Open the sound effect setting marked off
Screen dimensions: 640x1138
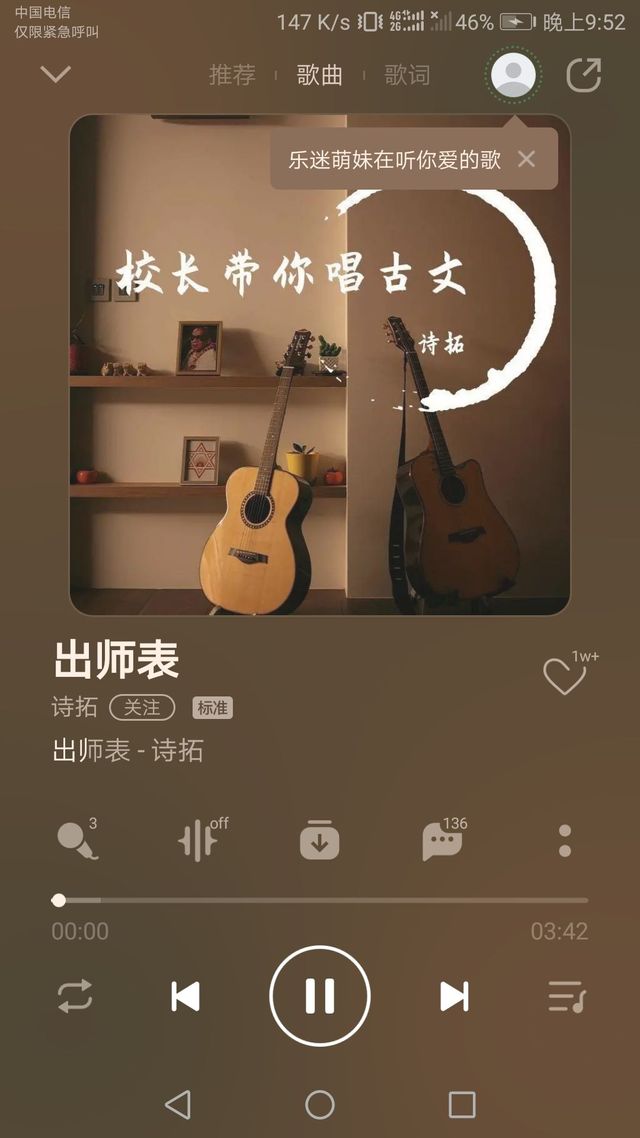tap(198, 841)
